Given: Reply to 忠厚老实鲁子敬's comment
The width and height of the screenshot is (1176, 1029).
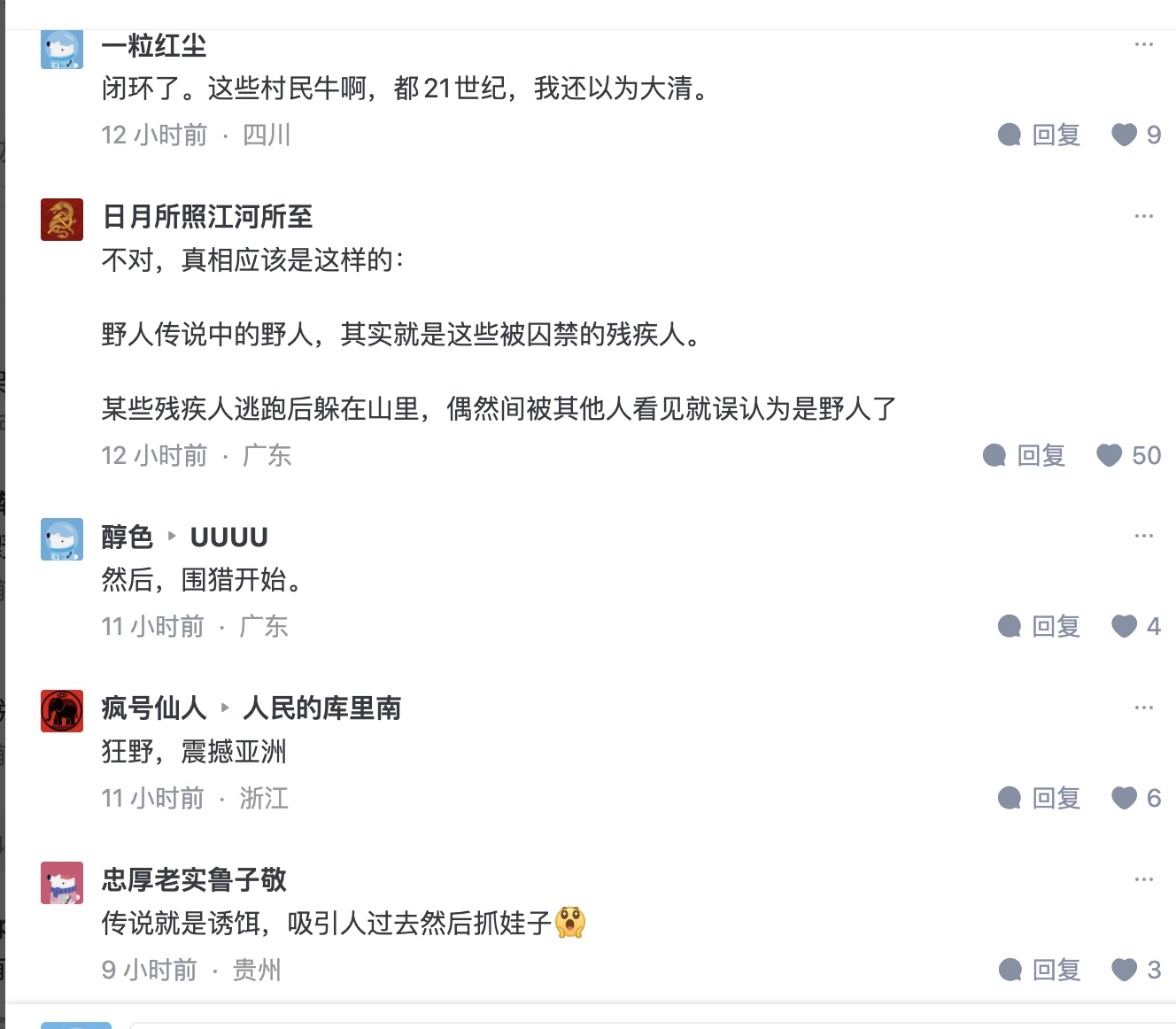Looking at the screenshot, I should [x=1040, y=970].
